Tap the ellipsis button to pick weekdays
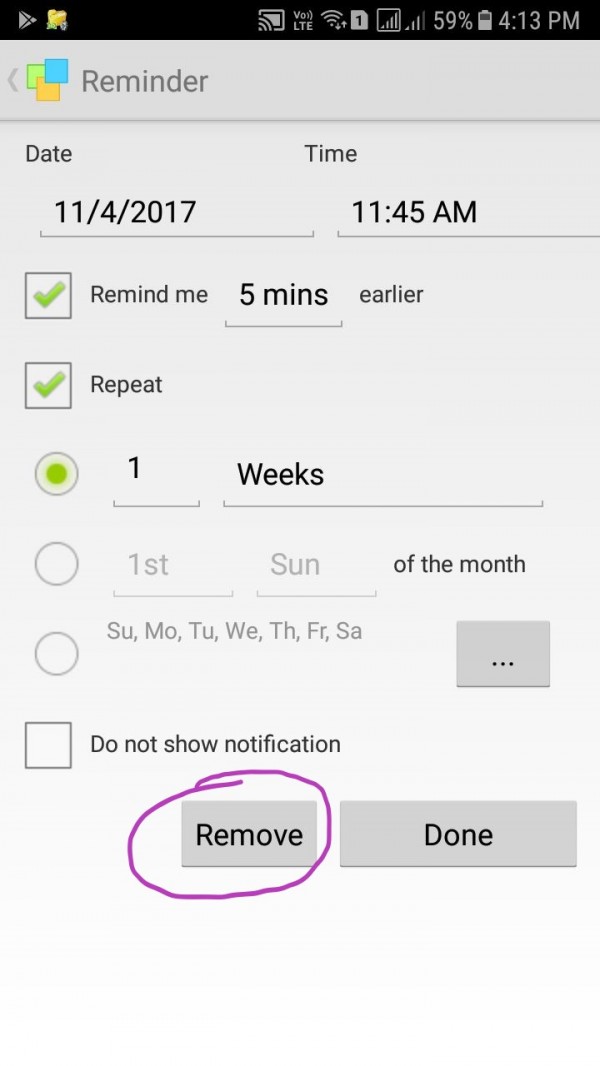The image size is (600, 1066). (x=503, y=654)
